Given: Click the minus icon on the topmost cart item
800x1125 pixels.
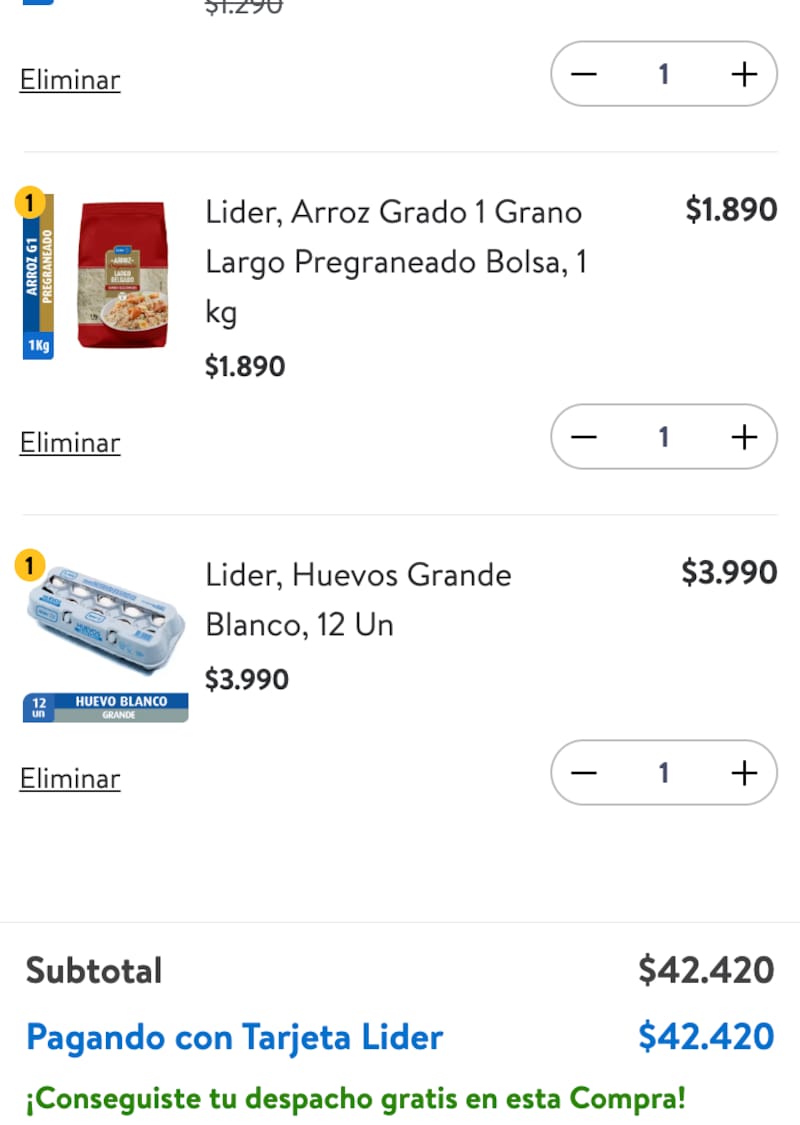Looking at the screenshot, I should click(x=584, y=74).
